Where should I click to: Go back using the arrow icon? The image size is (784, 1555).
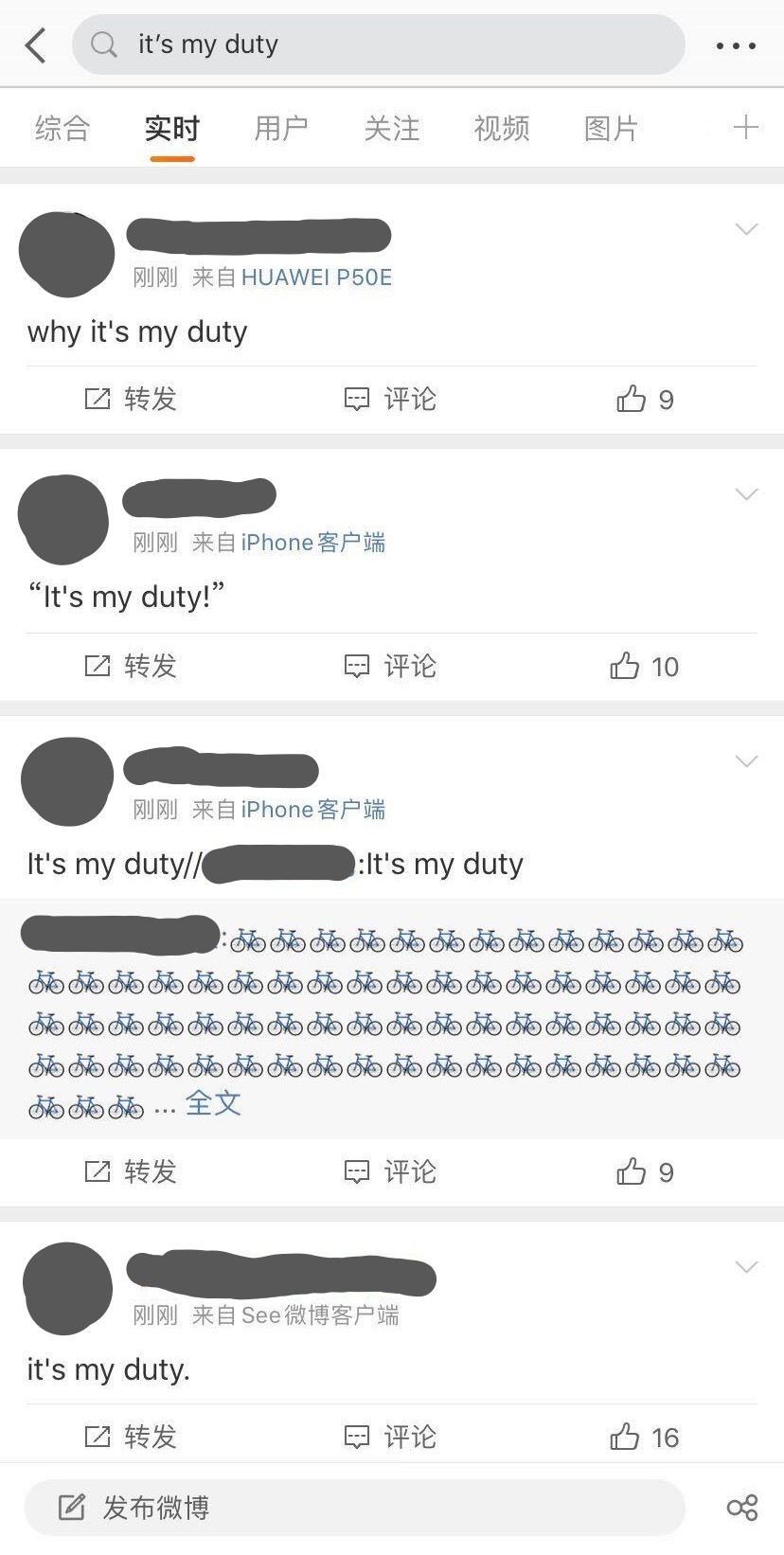click(36, 45)
